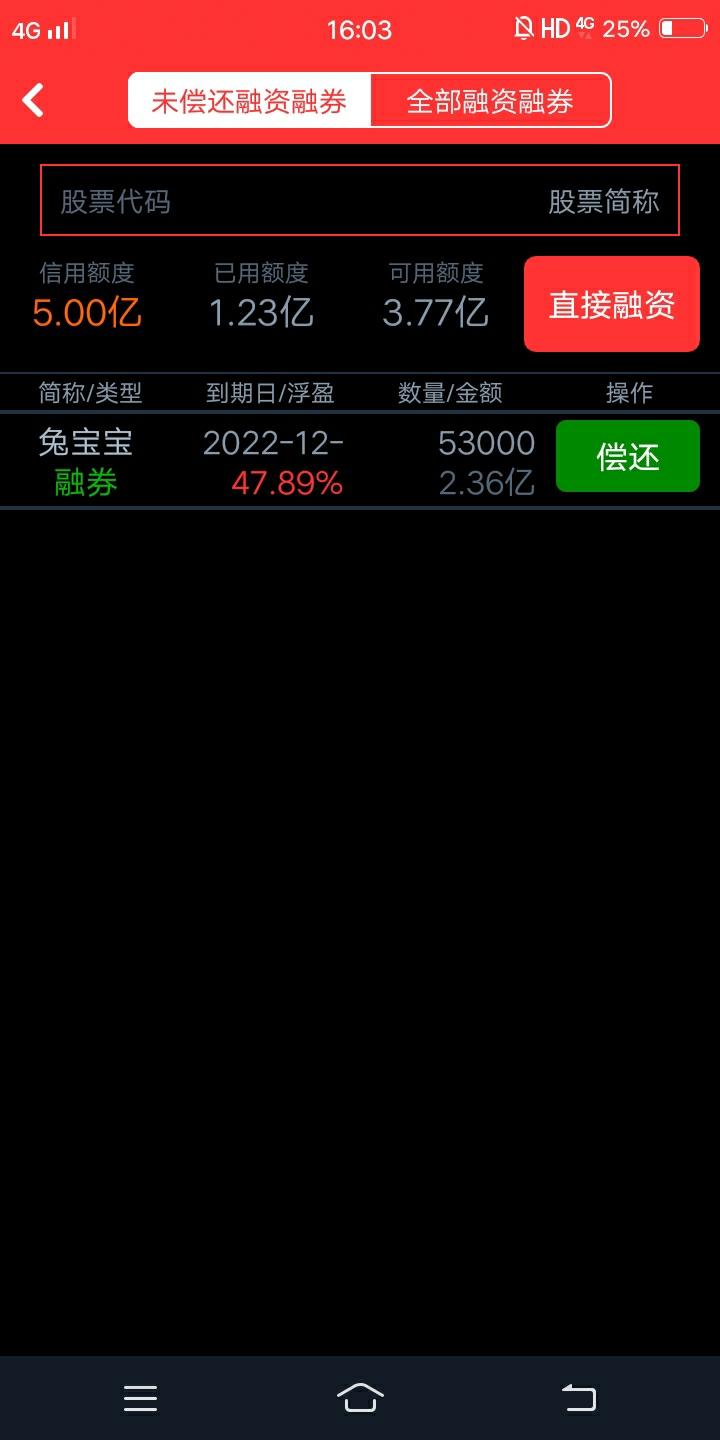Viewport: 720px width, 1440px height.
Task: Switch to the 未偿还融资融券 tab
Action: 249,100
